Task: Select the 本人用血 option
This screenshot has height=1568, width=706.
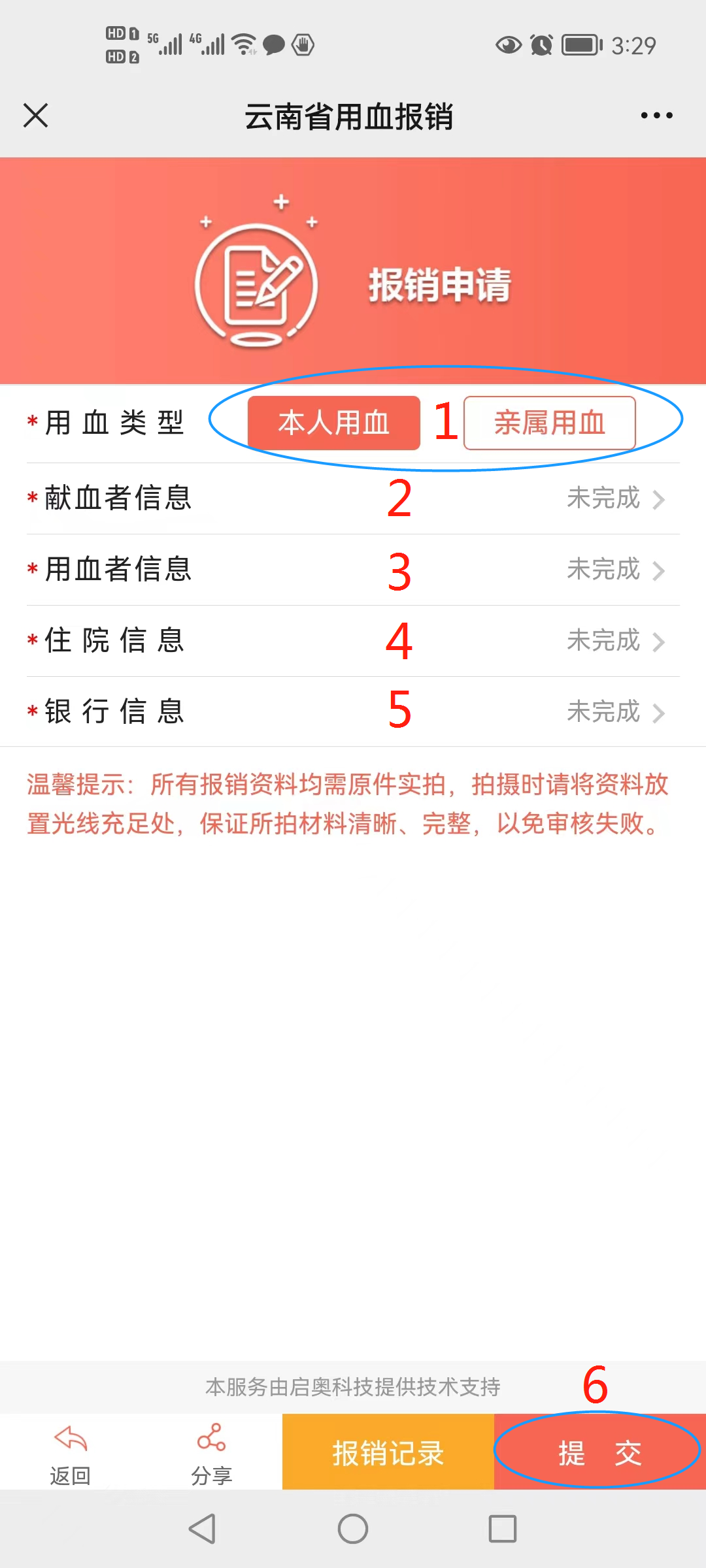Action: pos(333,423)
